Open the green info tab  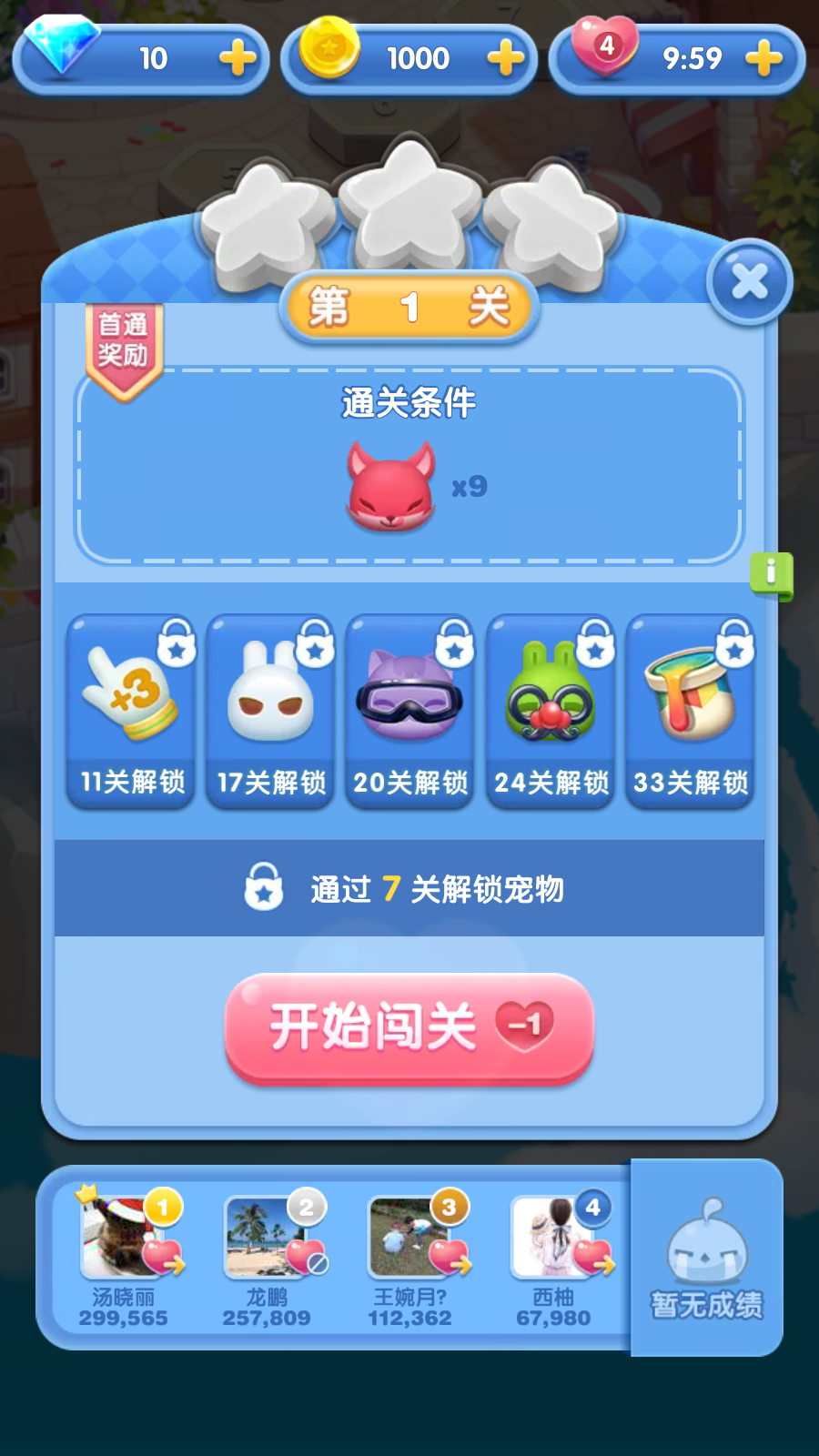click(x=771, y=575)
